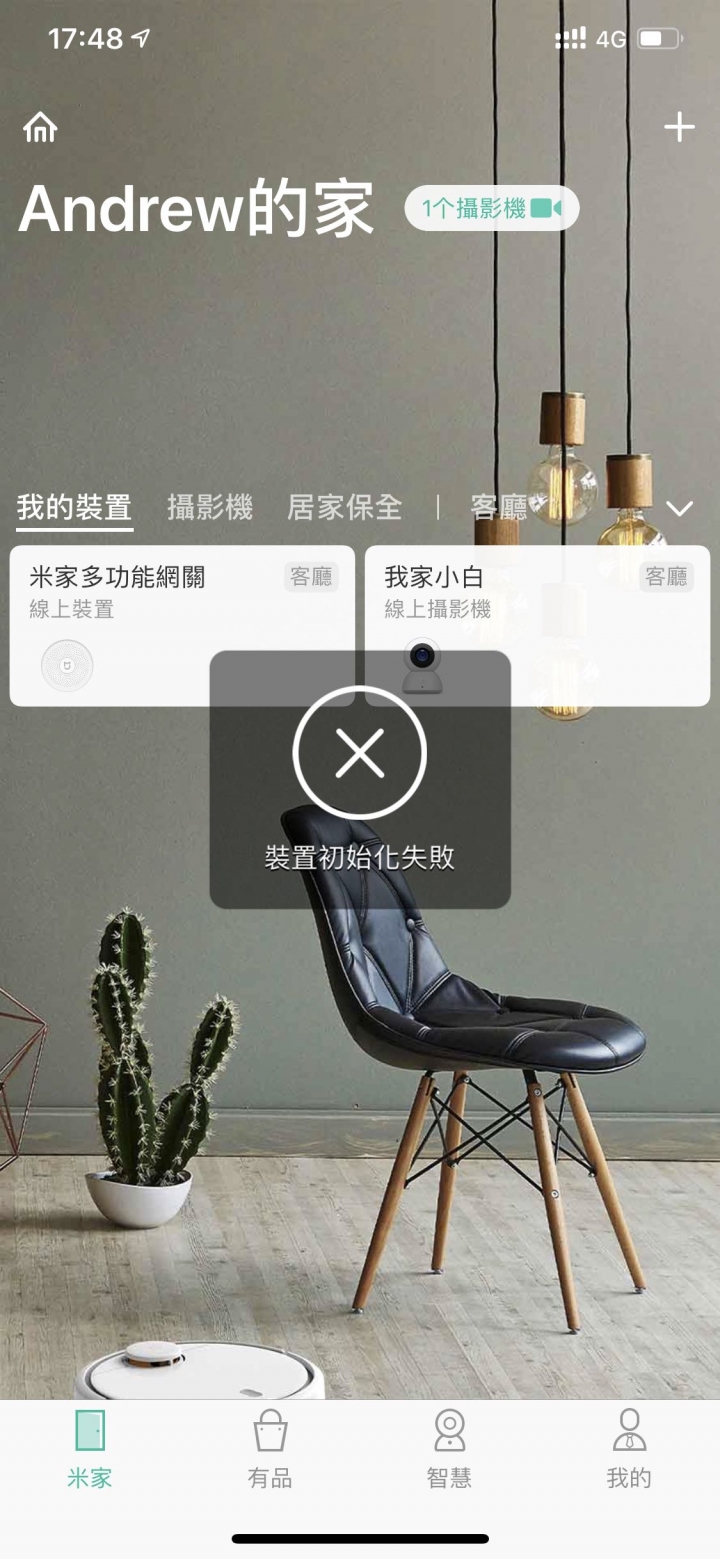Switch to the 居家保全 tab

point(344,508)
